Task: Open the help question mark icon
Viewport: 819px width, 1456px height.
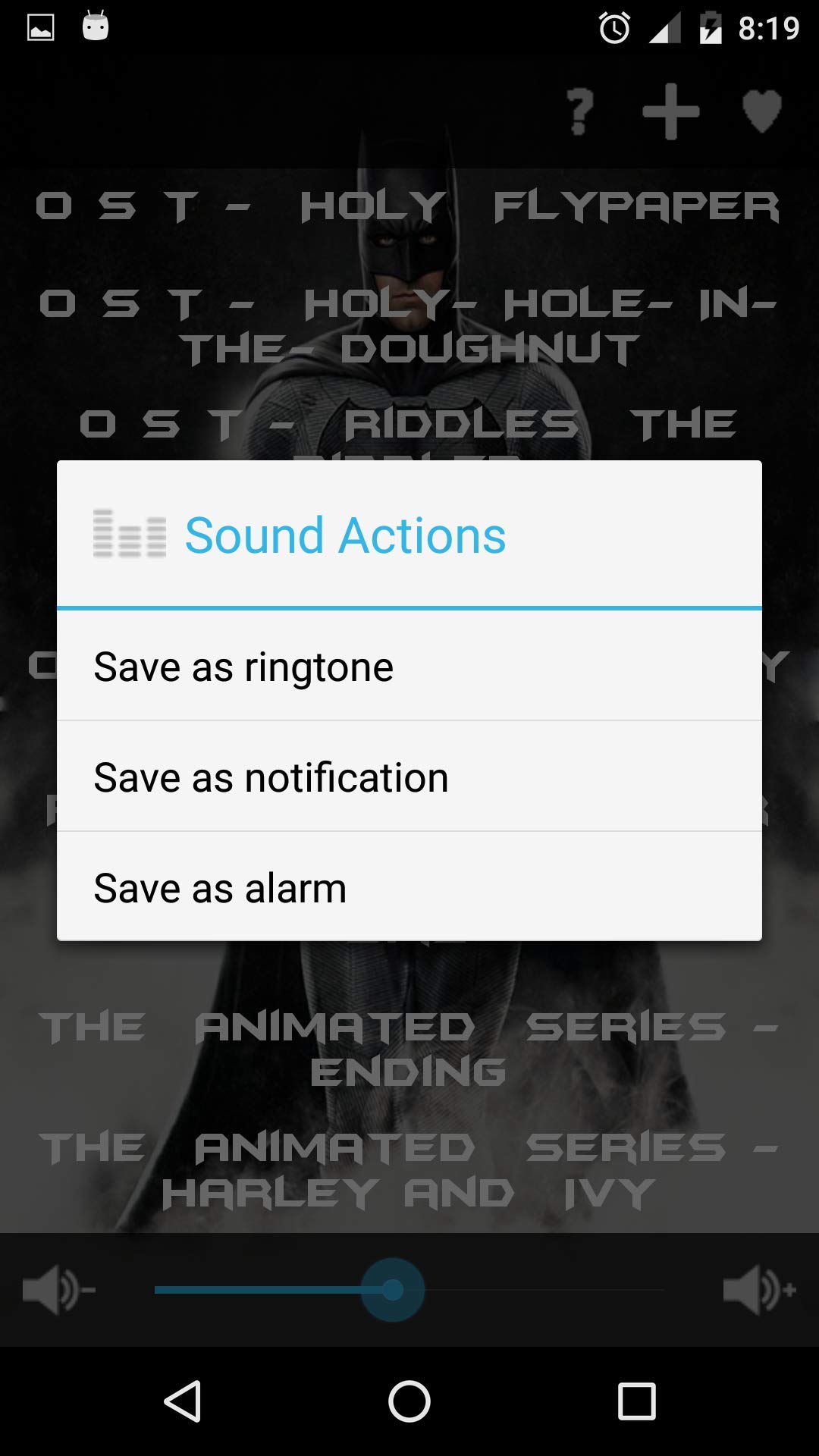Action: coord(581,112)
